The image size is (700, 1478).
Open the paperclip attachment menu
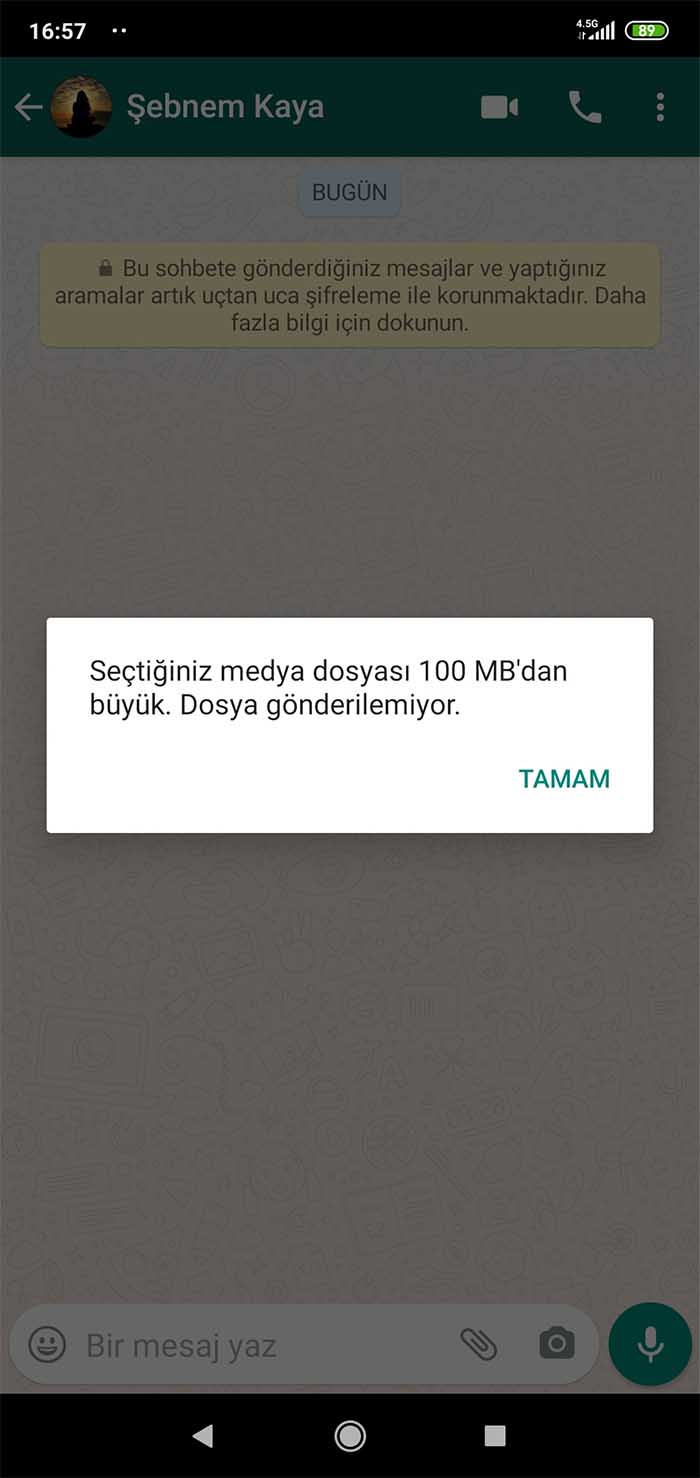pos(479,1345)
